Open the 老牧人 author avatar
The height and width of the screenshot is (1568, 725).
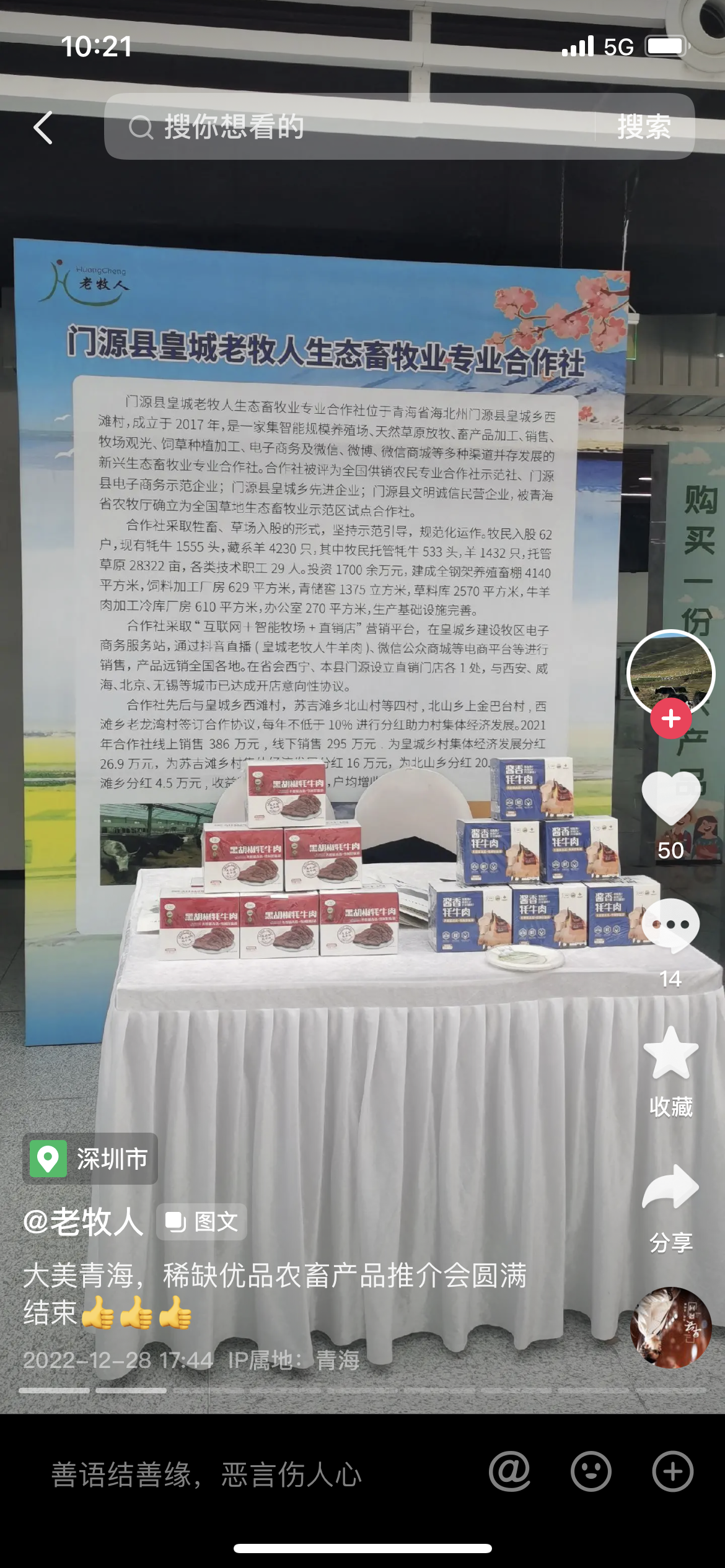click(670, 672)
